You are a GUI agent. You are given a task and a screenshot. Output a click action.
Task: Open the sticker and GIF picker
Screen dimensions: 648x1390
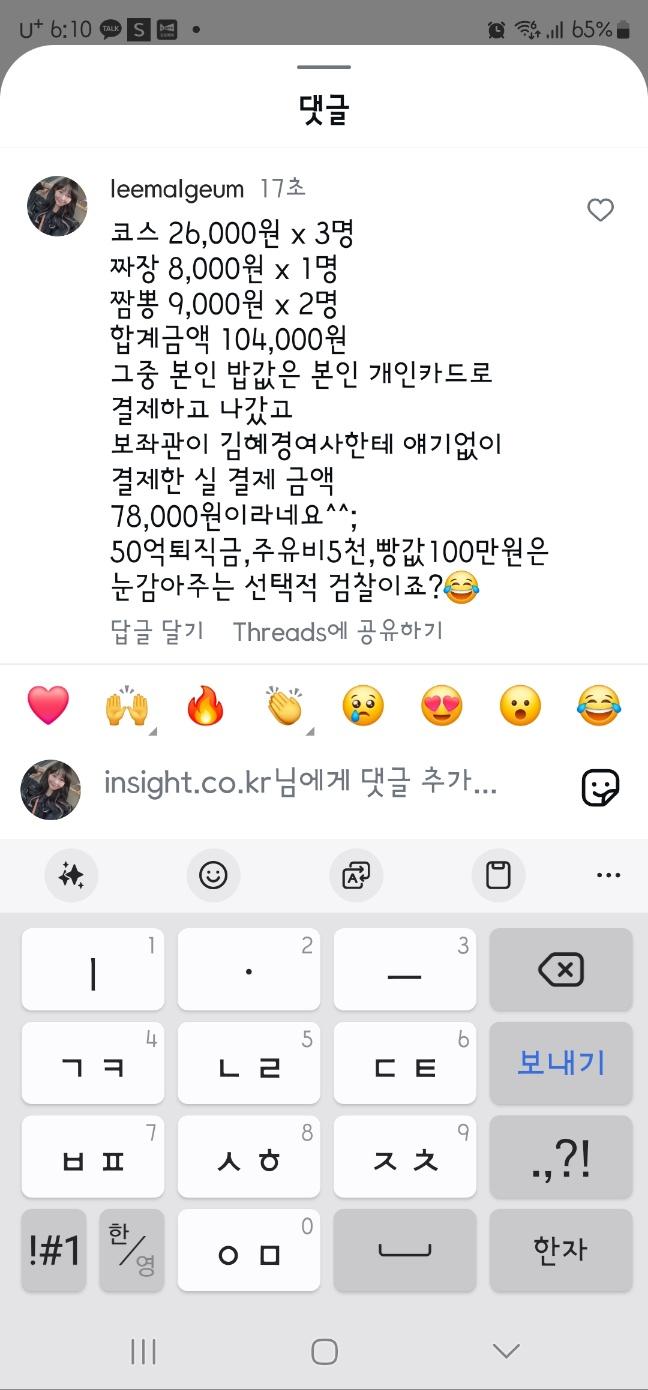pyautogui.click(x=600, y=787)
